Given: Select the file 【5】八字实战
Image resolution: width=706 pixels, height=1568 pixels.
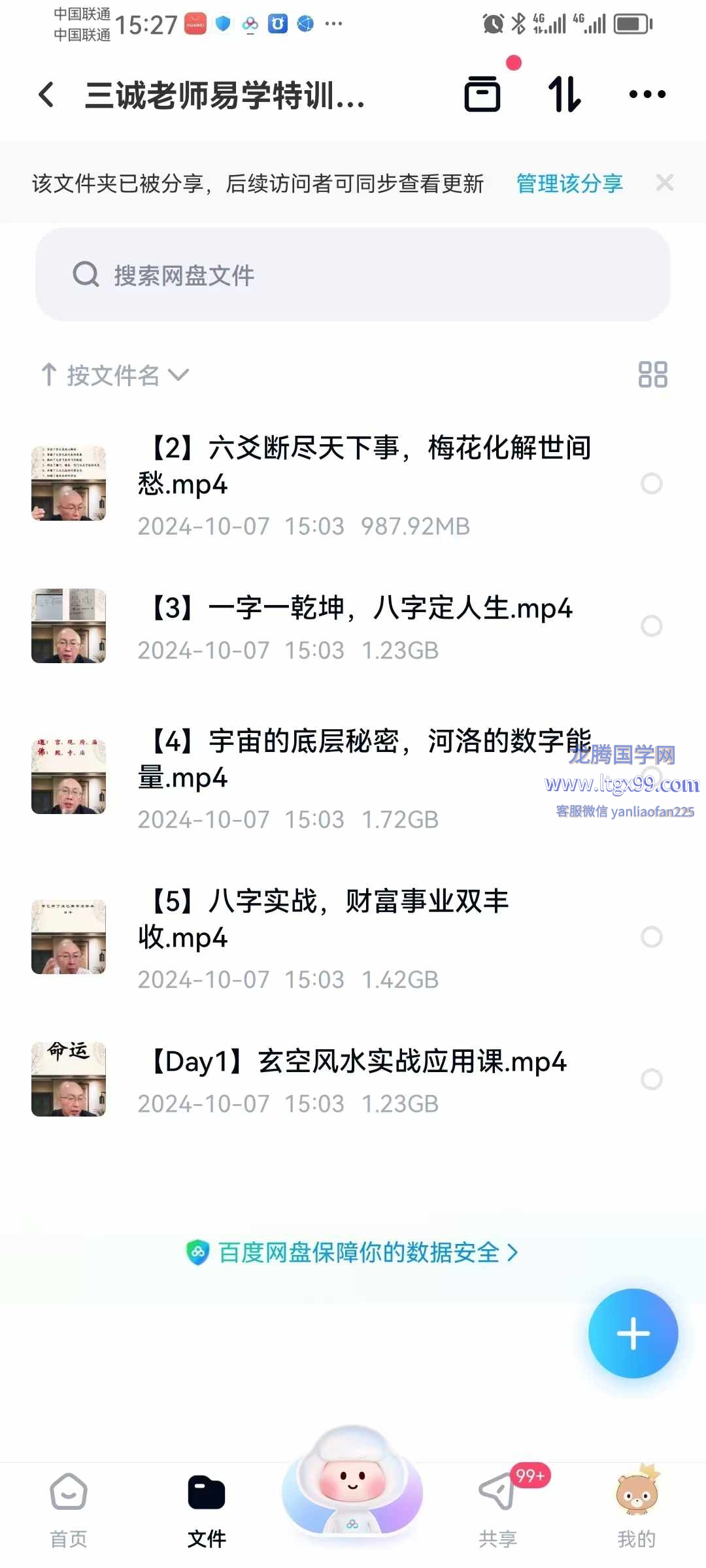Looking at the screenshot, I should tap(651, 937).
